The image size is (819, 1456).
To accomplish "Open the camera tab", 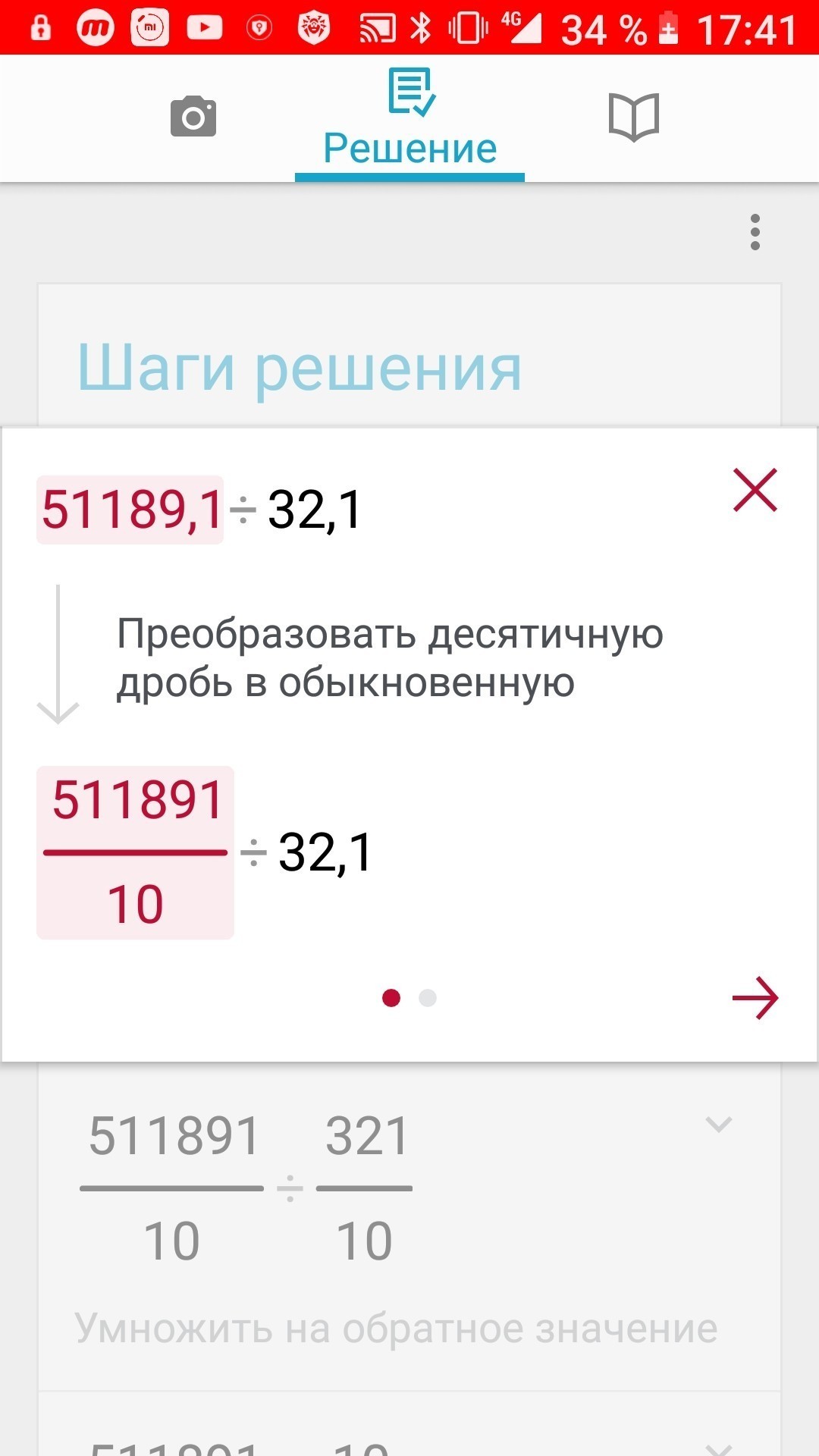I will click(x=193, y=117).
